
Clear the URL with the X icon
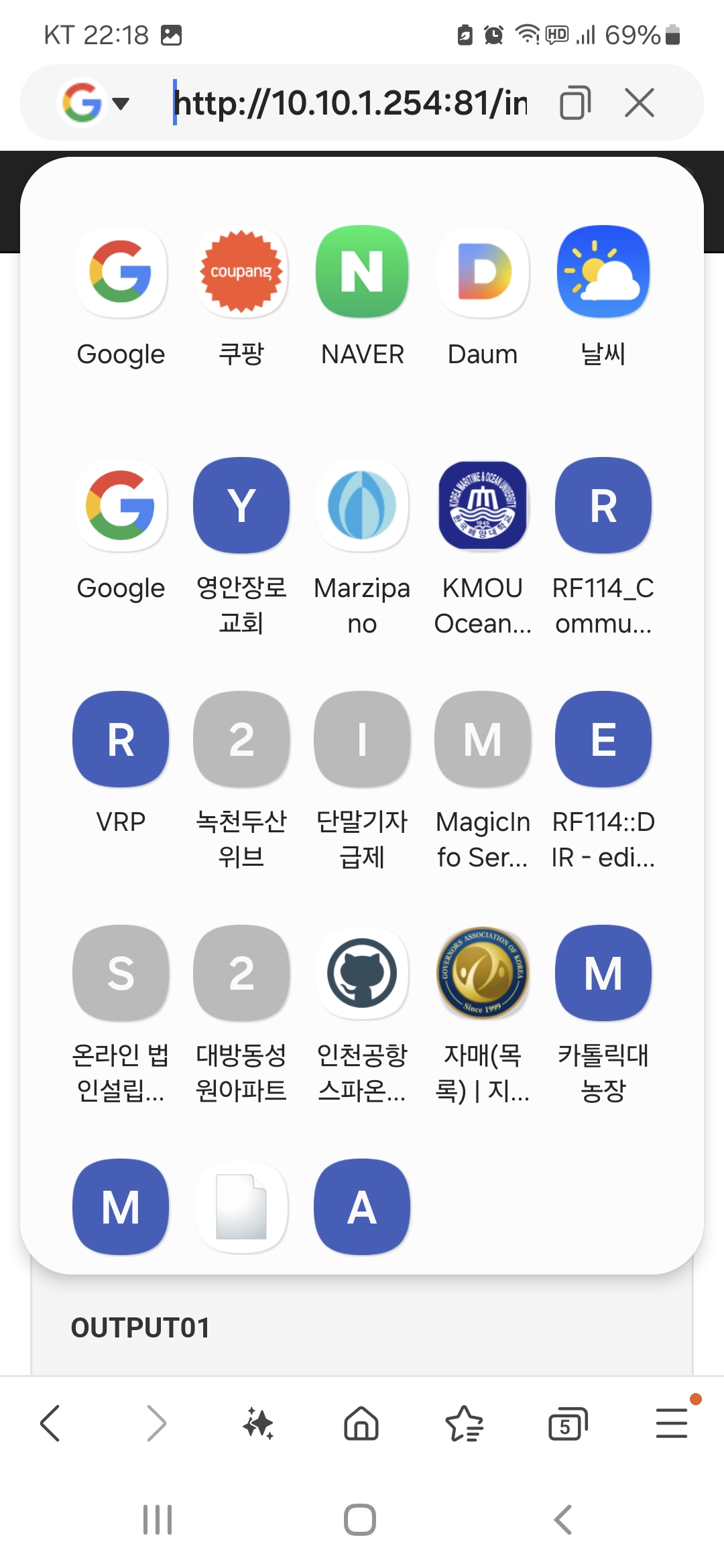point(639,103)
